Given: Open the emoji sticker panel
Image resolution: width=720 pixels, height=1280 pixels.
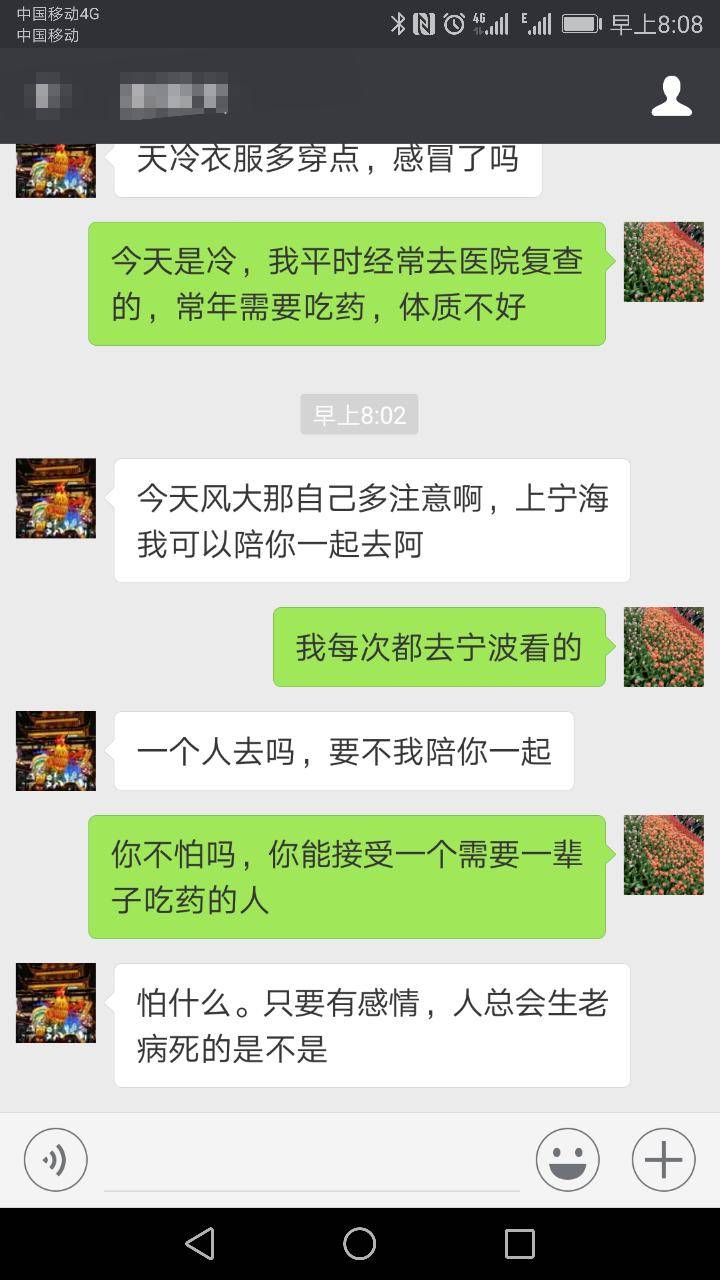Looking at the screenshot, I should pyautogui.click(x=567, y=1160).
